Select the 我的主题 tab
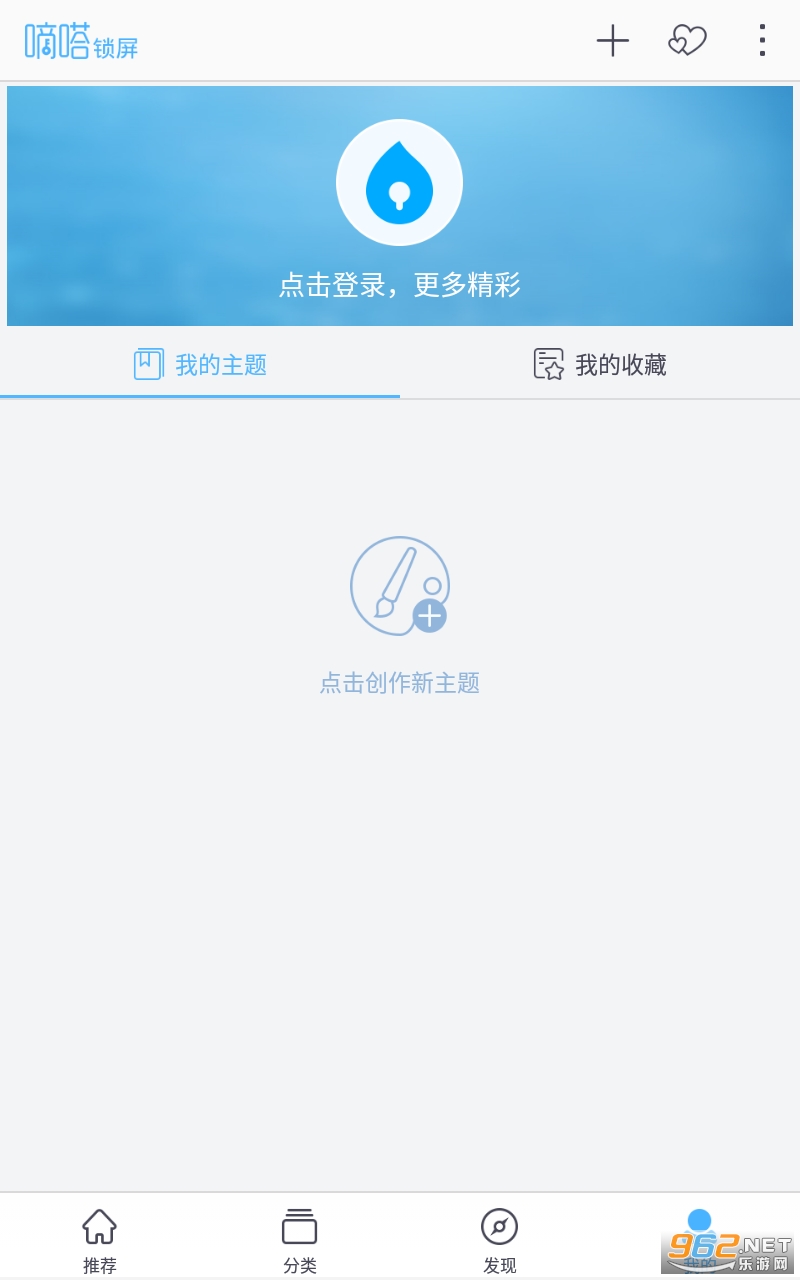The height and width of the screenshot is (1280, 800). 200,365
